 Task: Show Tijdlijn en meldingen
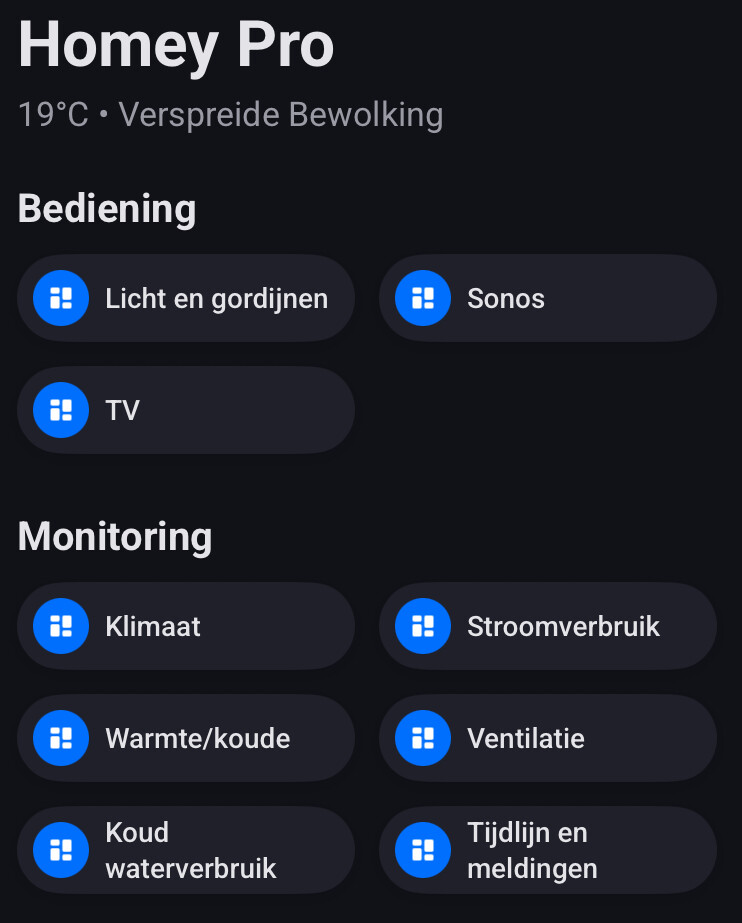pyautogui.click(x=547, y=850)
